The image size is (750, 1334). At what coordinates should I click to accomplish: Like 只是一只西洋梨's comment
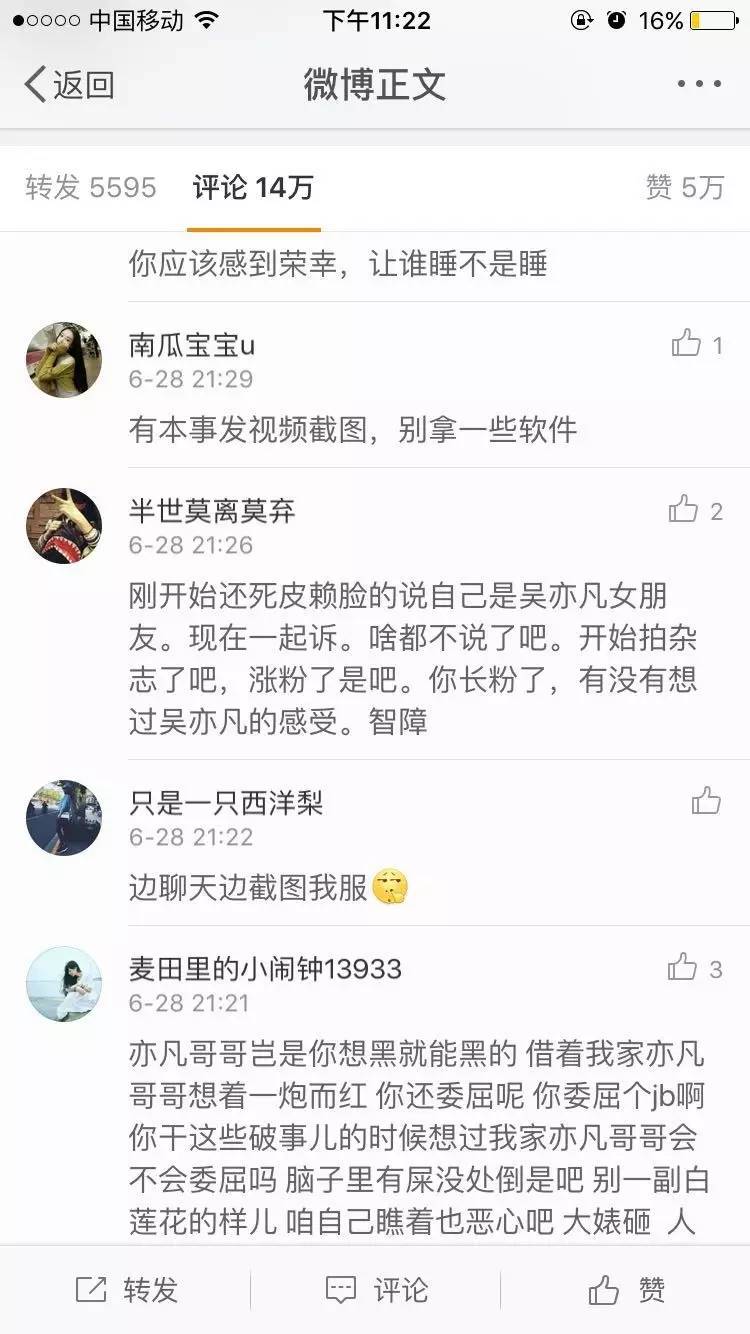(706, 801)
